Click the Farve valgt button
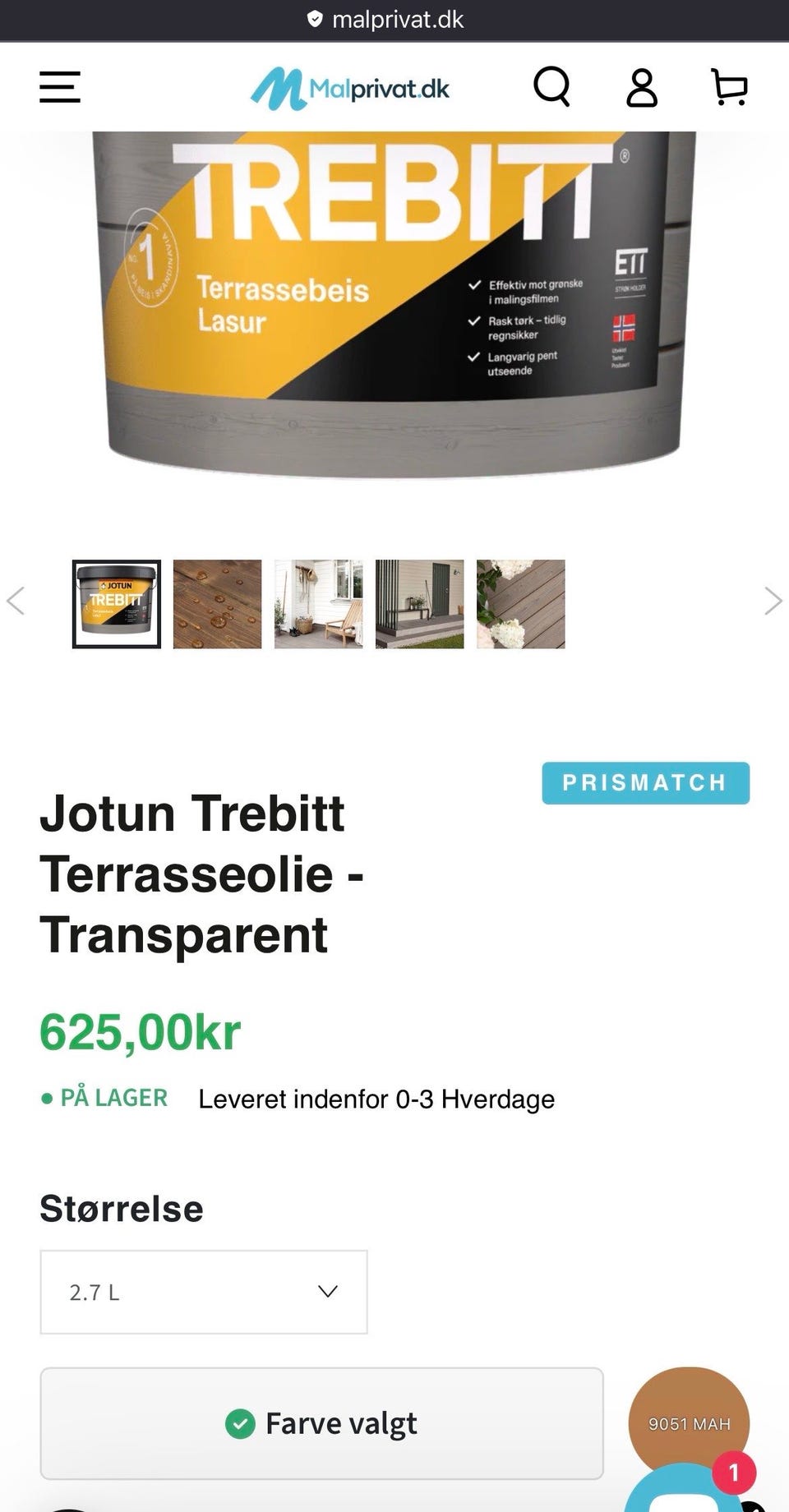 click(321, 1422)
